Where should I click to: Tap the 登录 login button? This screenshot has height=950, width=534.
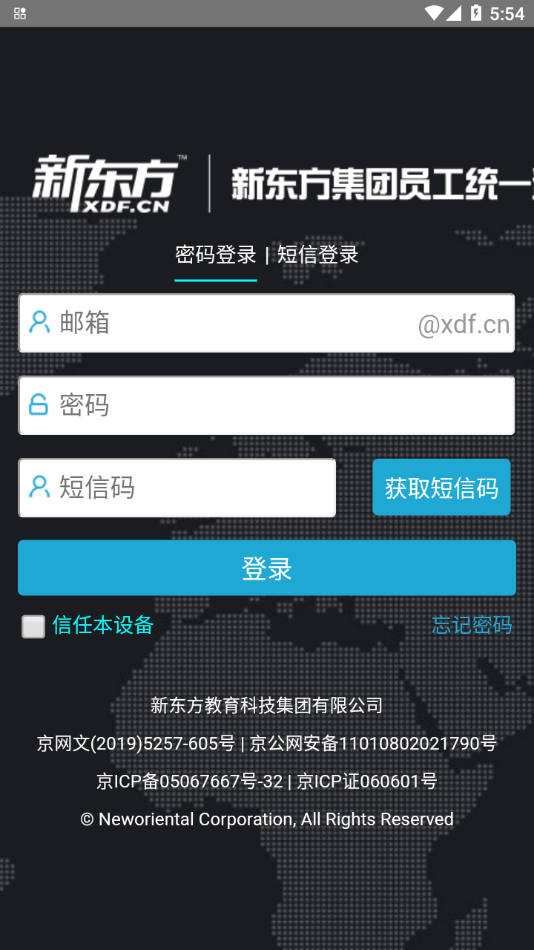(x=267, y=568)
